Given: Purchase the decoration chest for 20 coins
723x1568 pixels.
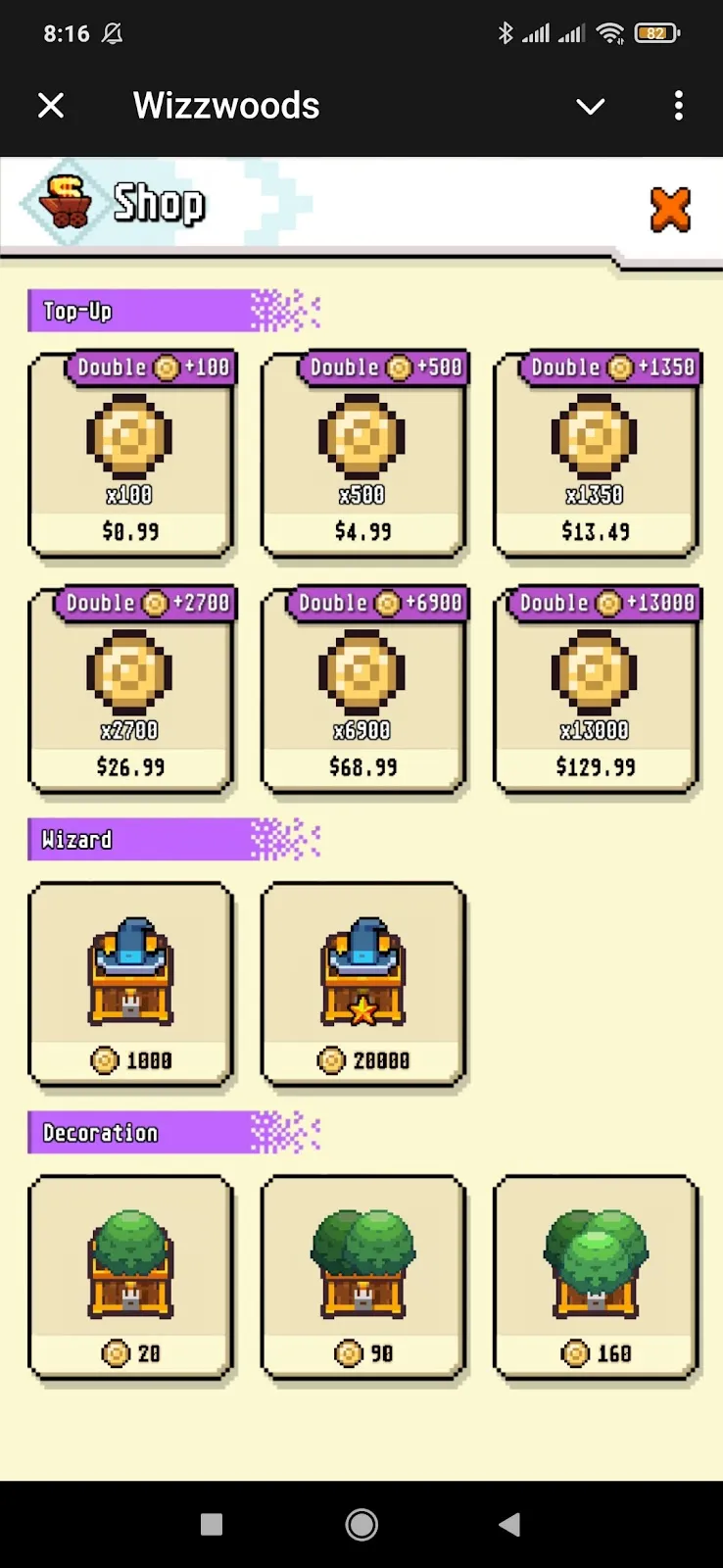Looking at the screenshot, I should (x=131, y=1278).
